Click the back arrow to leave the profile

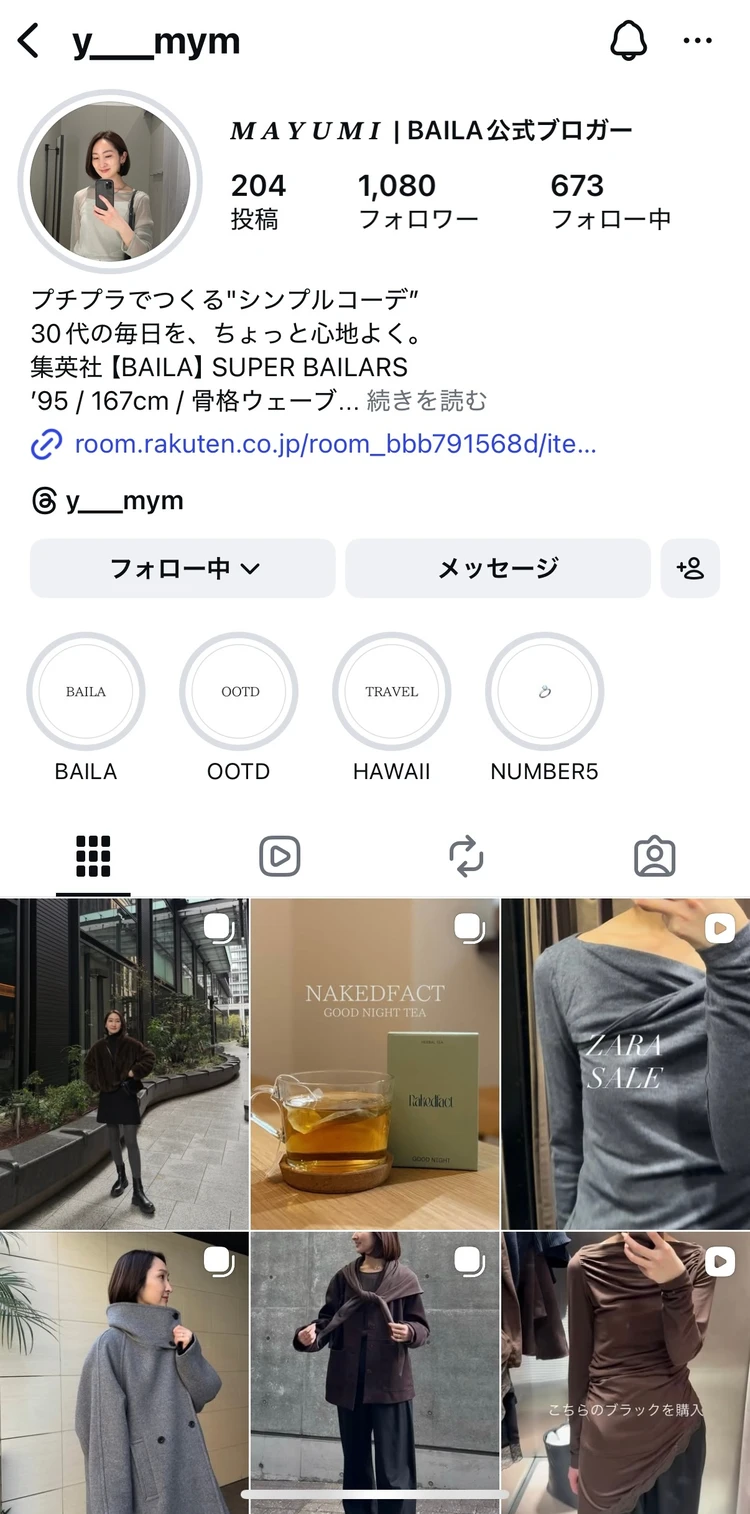click(26, 40)
